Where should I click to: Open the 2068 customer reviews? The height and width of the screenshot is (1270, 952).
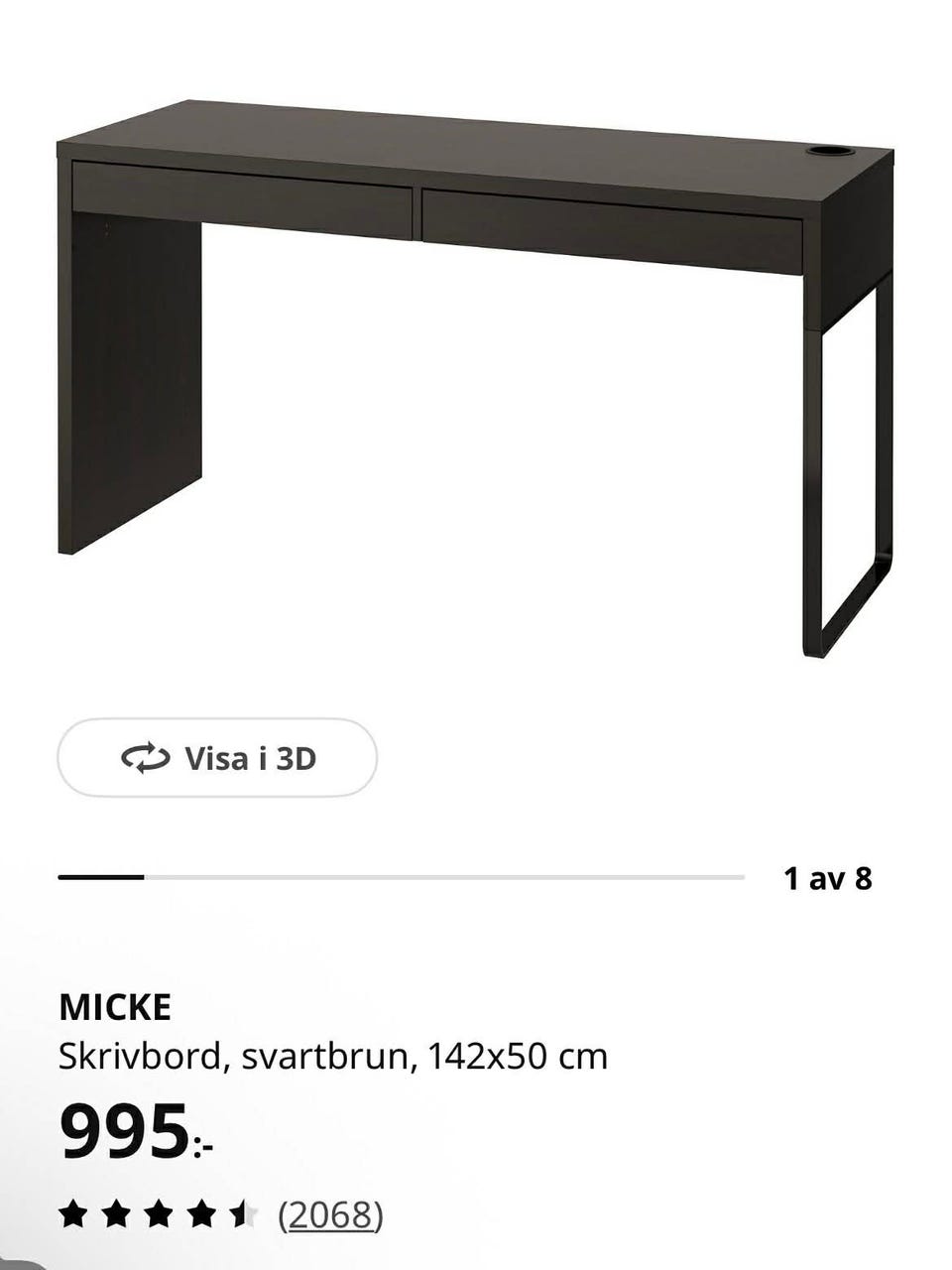coord(330,1214)
